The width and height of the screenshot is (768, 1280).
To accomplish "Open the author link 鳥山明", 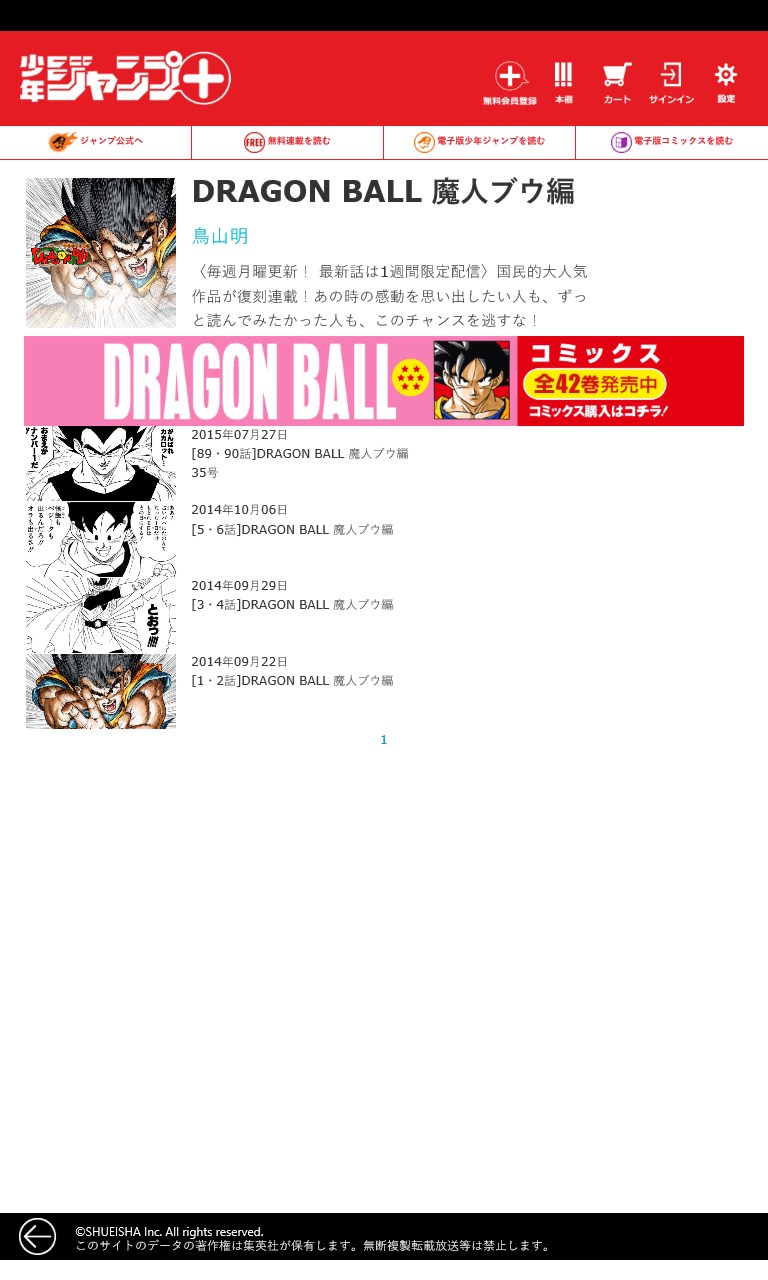I will (220, 237).
